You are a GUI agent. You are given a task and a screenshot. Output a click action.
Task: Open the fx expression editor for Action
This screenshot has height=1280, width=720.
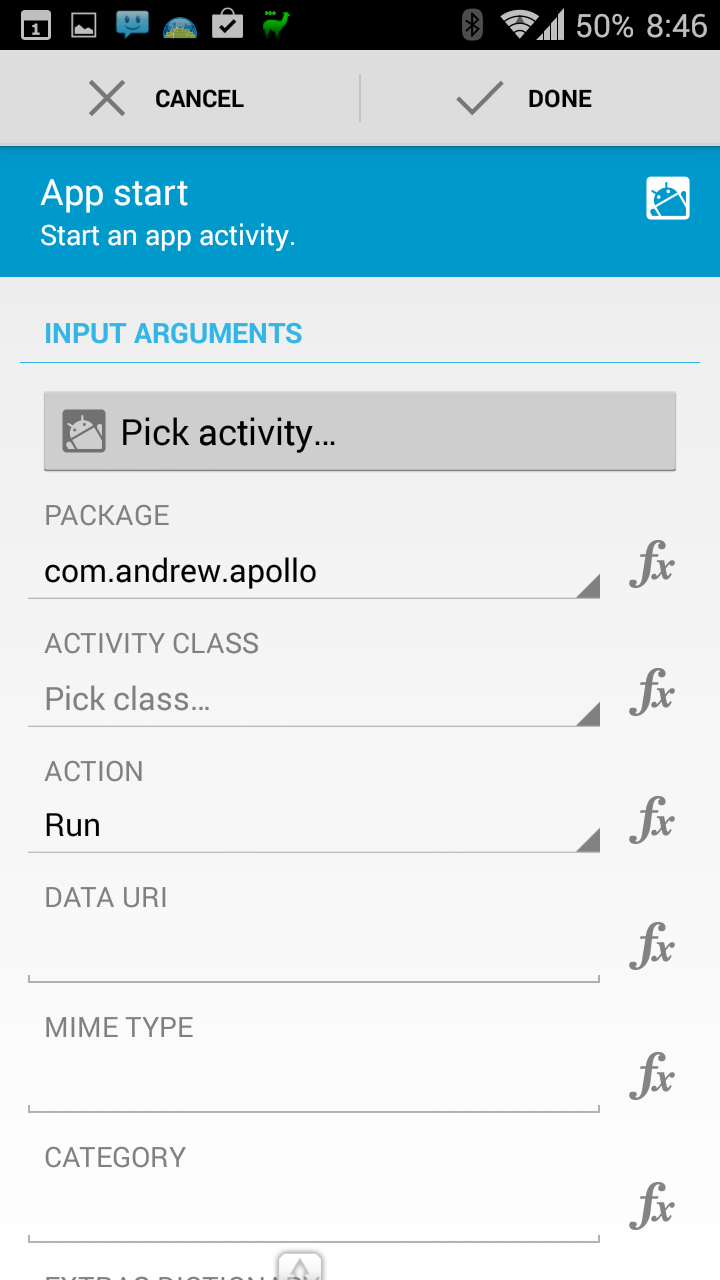(652, 821)
